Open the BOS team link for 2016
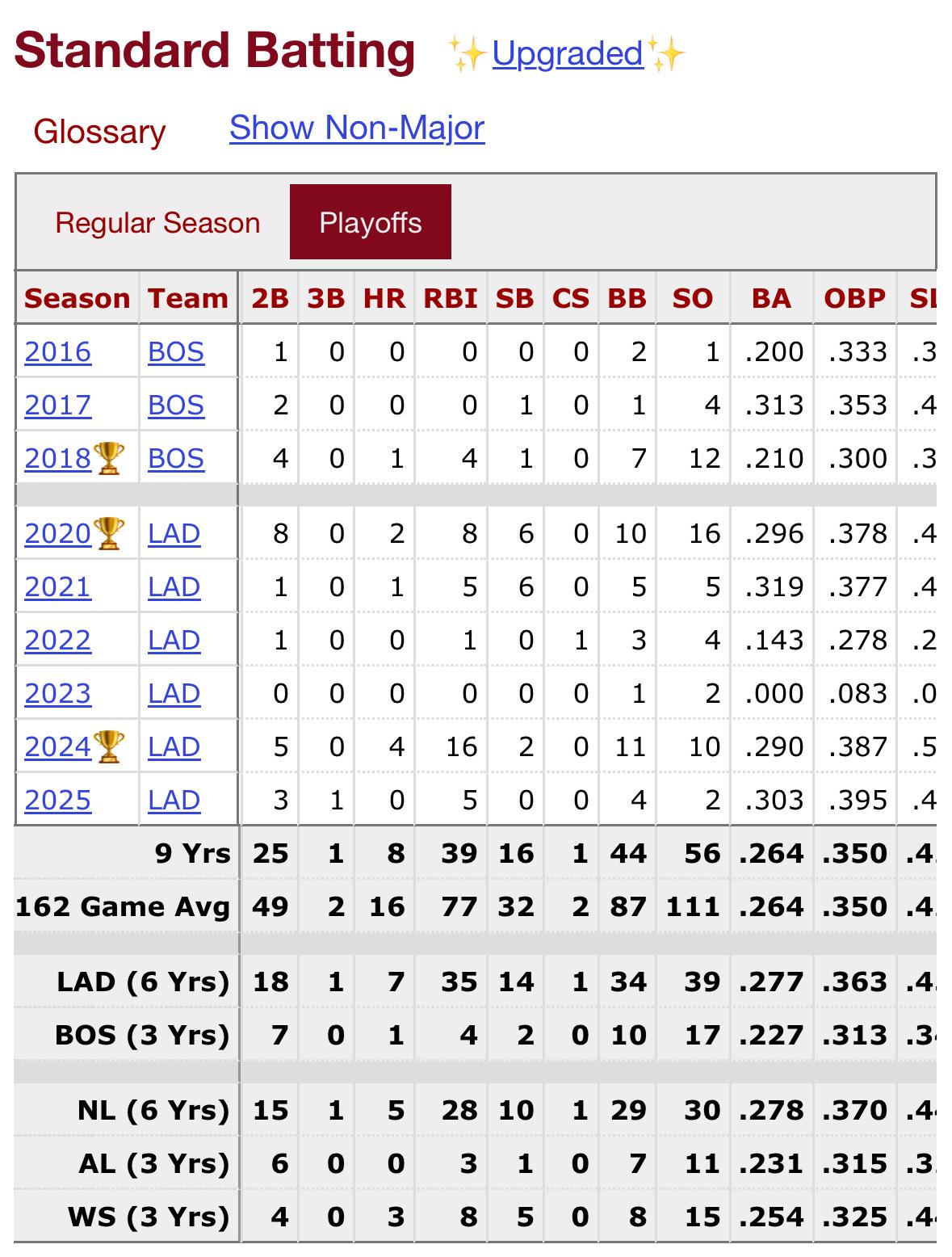 pos(176,352)
